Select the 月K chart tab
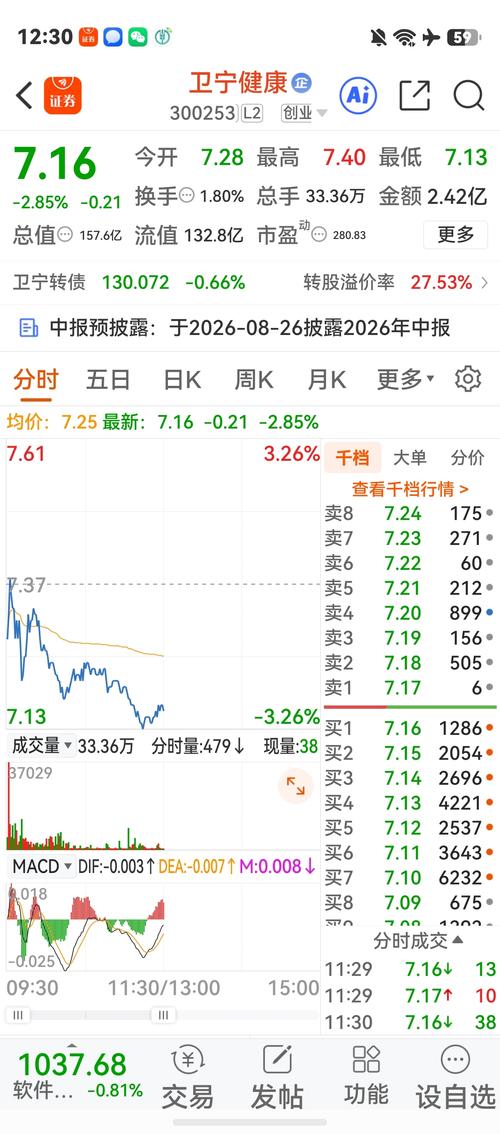The height and width of the screenshot is (1134, 500). point(326,379)
